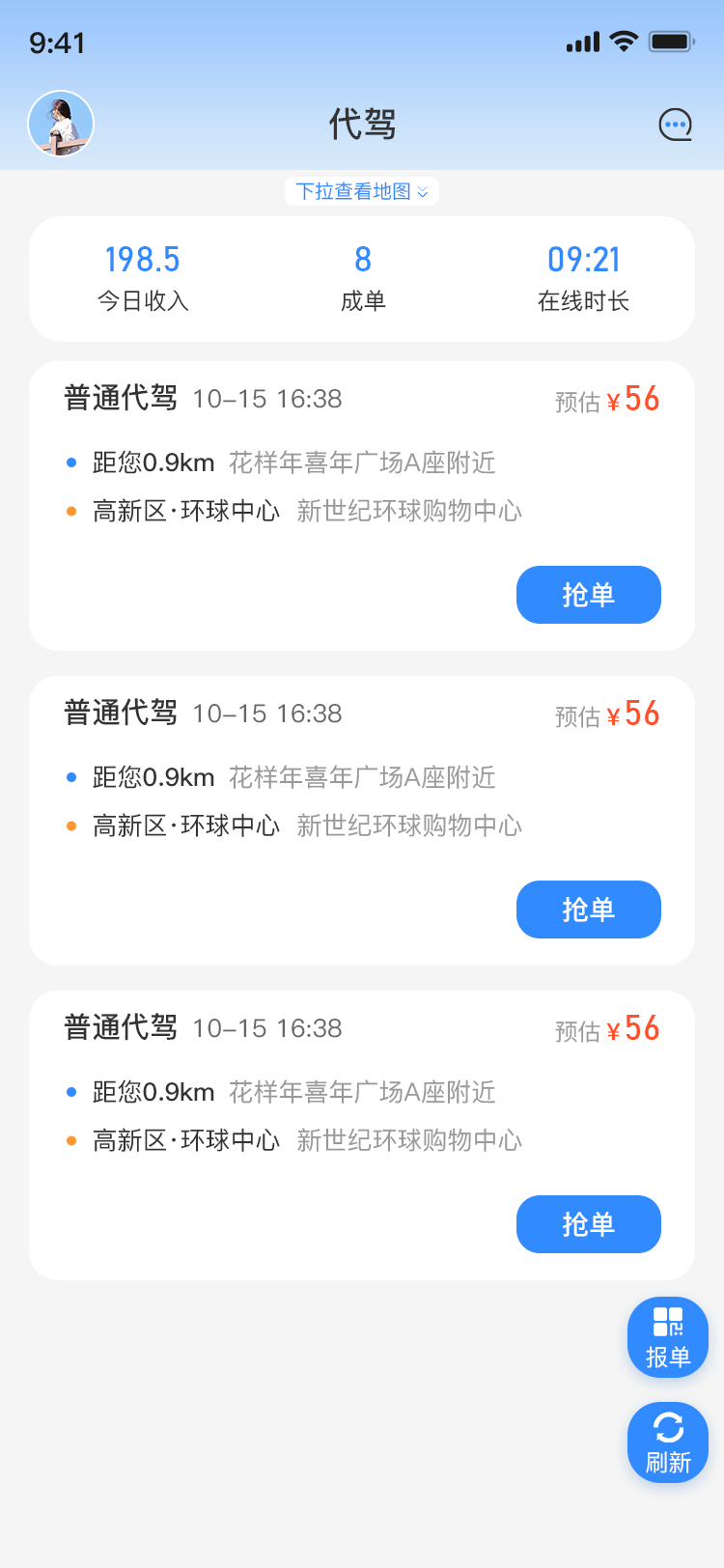Screen dimensions: 724x1568
Task: Open the profile avatar
Action: [61, 124]
